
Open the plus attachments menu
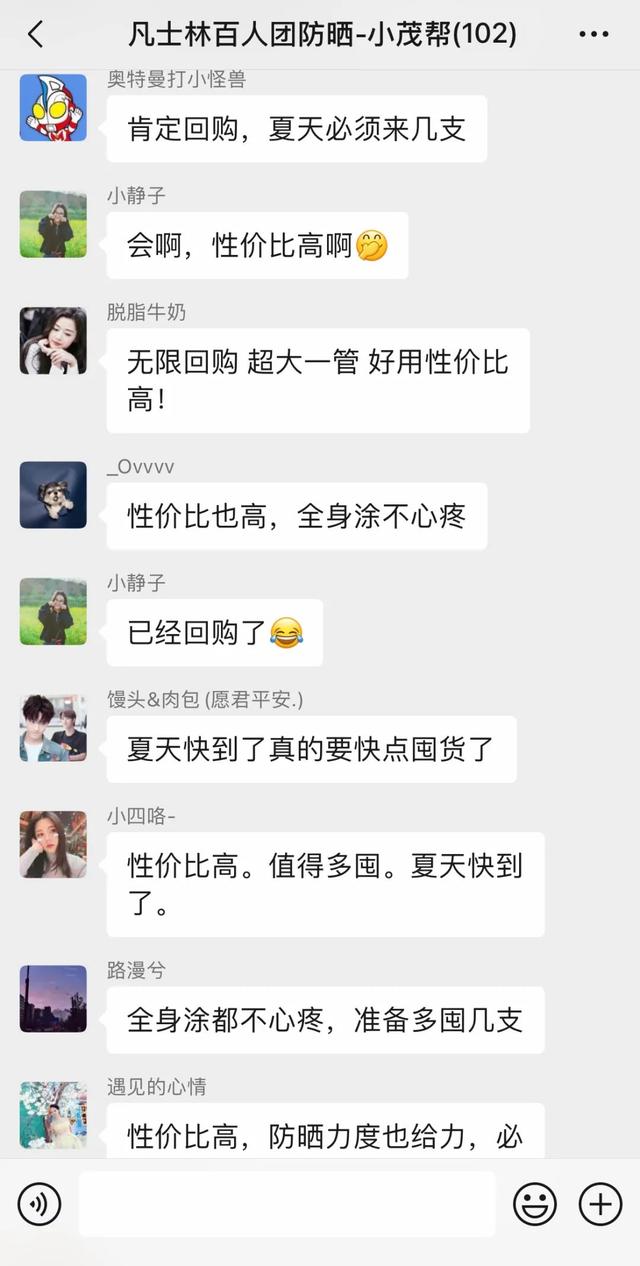point(600,1204)
